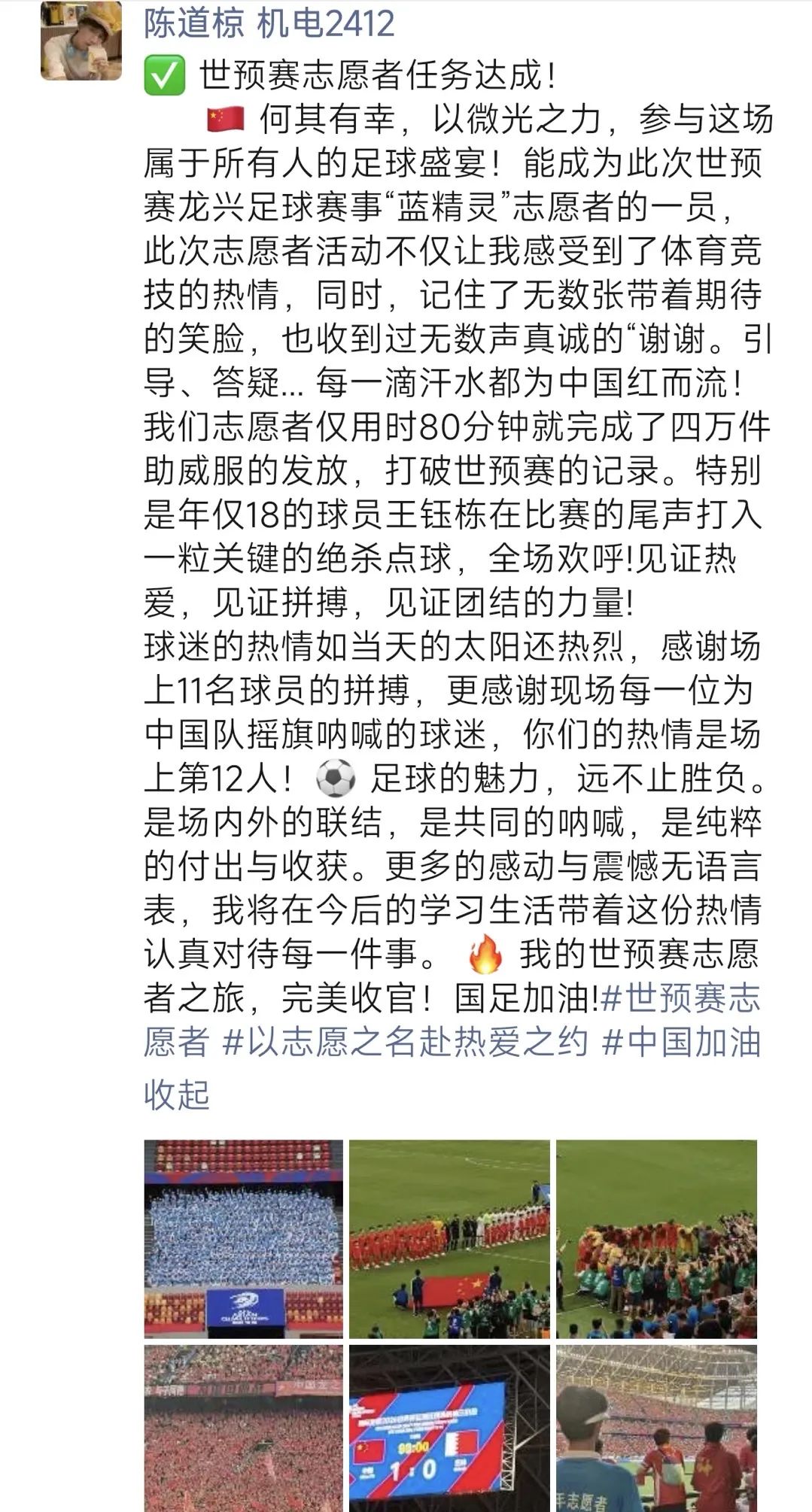
Task: Open 陈道椋's profile avatar
Action: point(81,40)
